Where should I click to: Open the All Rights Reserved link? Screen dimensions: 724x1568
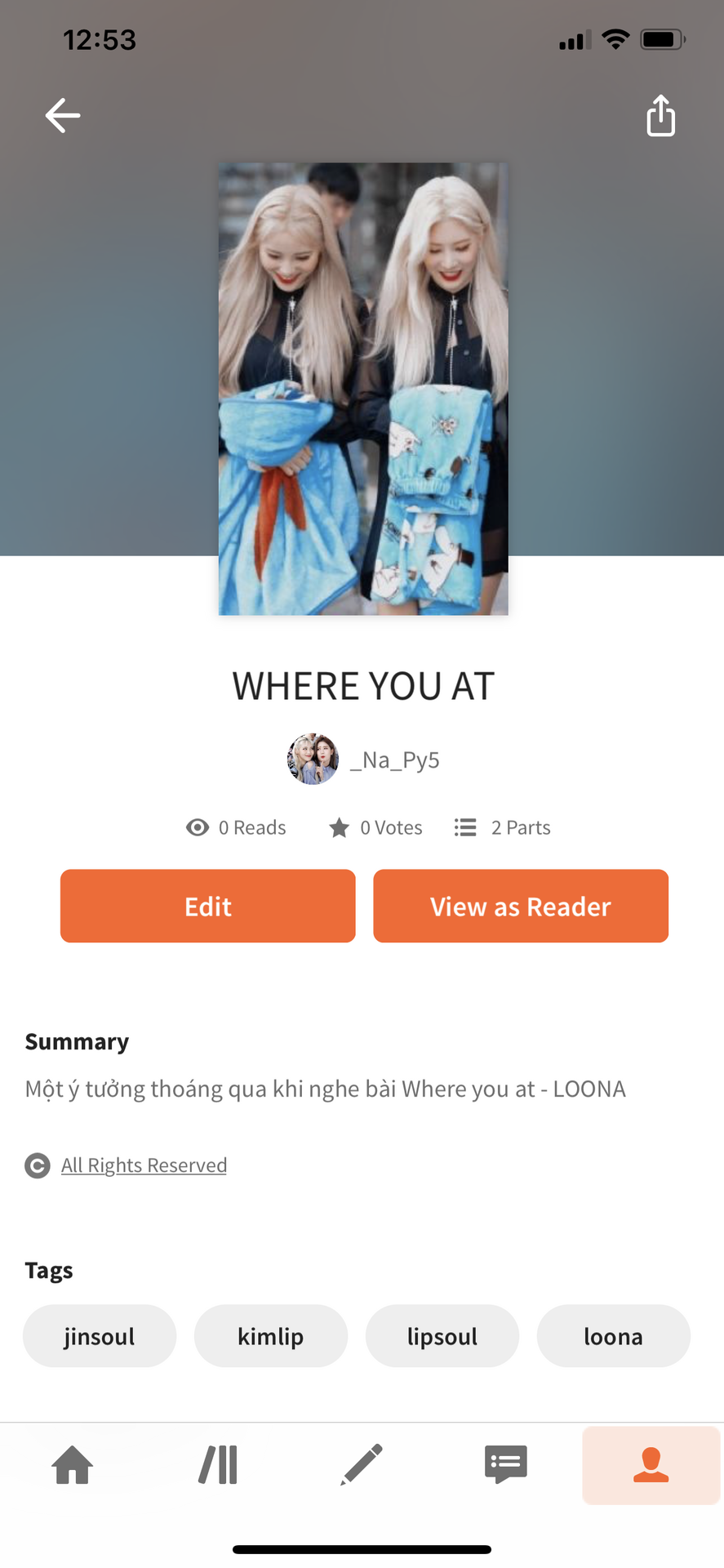[144, 1165]
